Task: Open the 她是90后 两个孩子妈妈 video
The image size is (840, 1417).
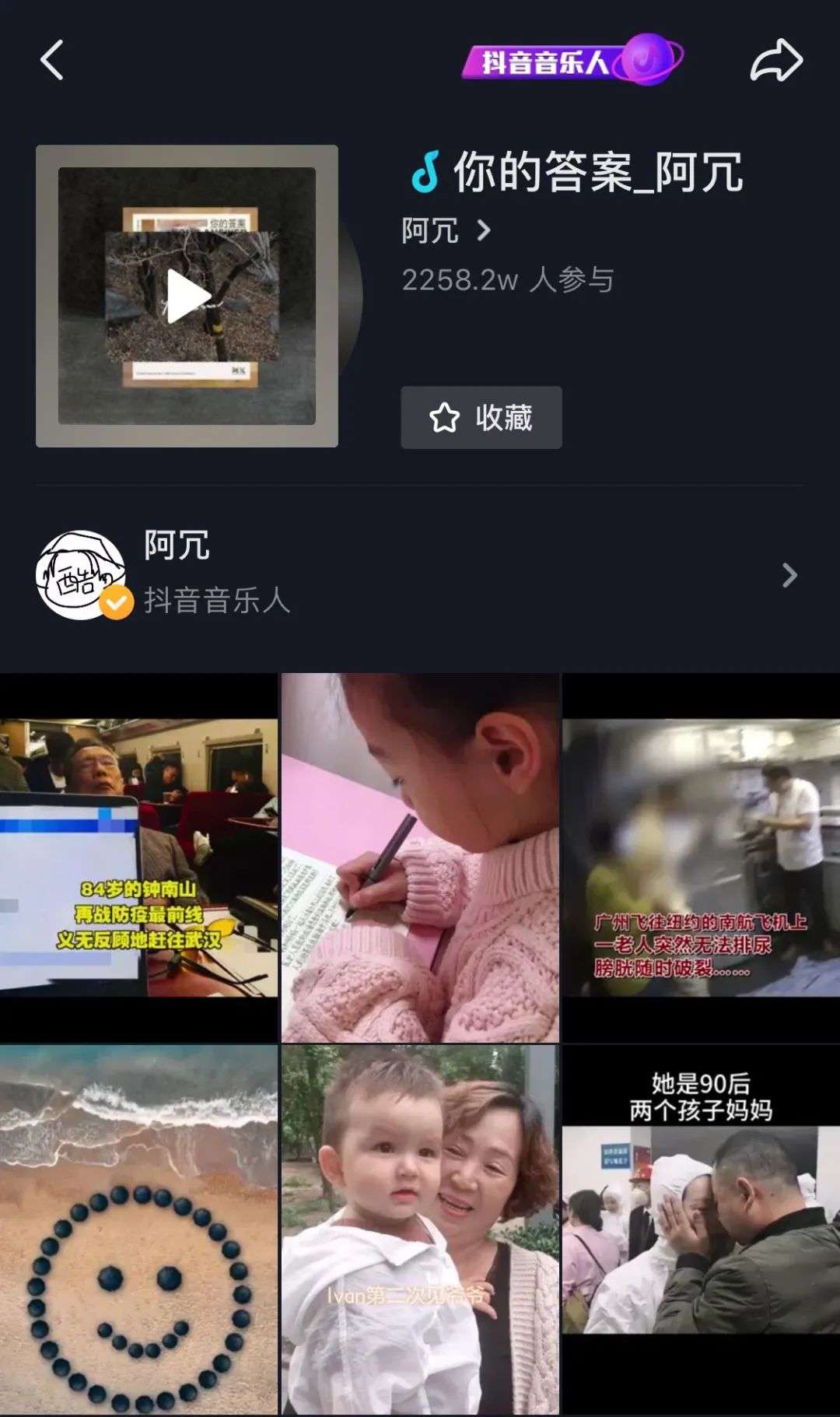Action: pos(701,1229)
